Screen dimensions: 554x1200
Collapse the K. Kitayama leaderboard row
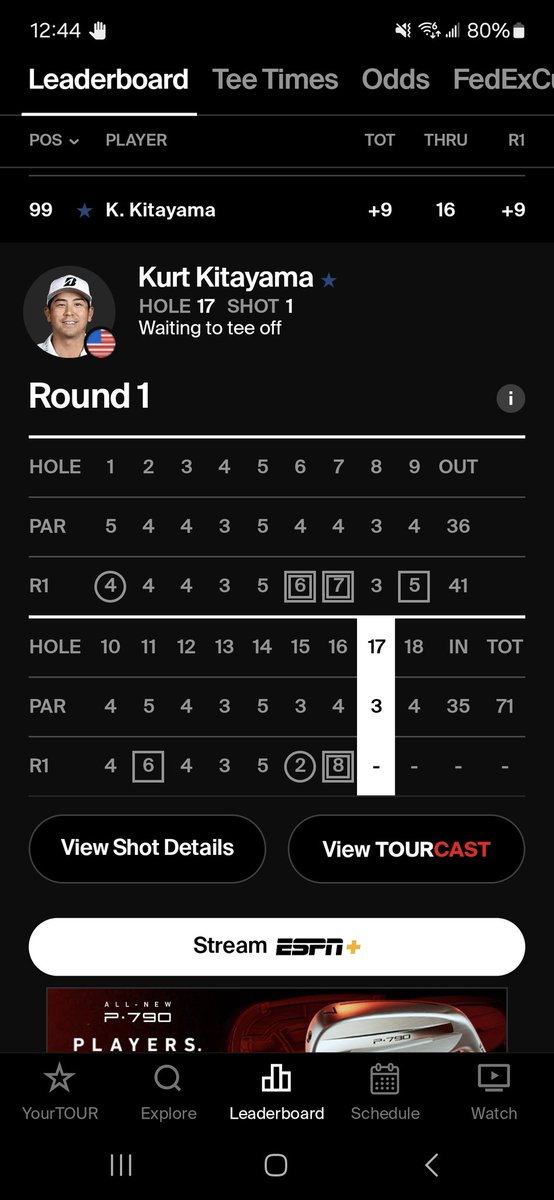pos(277,210)
